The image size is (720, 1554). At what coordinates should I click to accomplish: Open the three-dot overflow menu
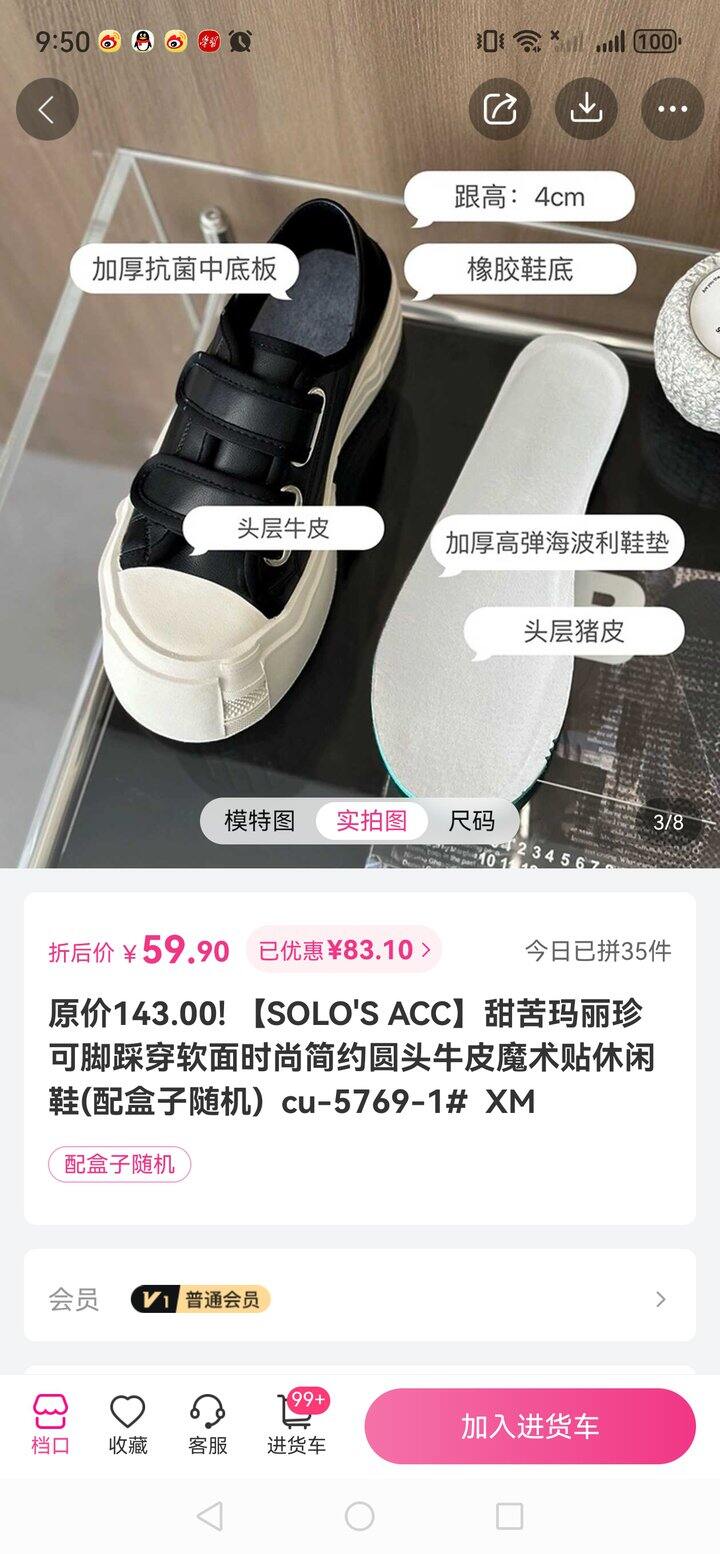point(672,109)
